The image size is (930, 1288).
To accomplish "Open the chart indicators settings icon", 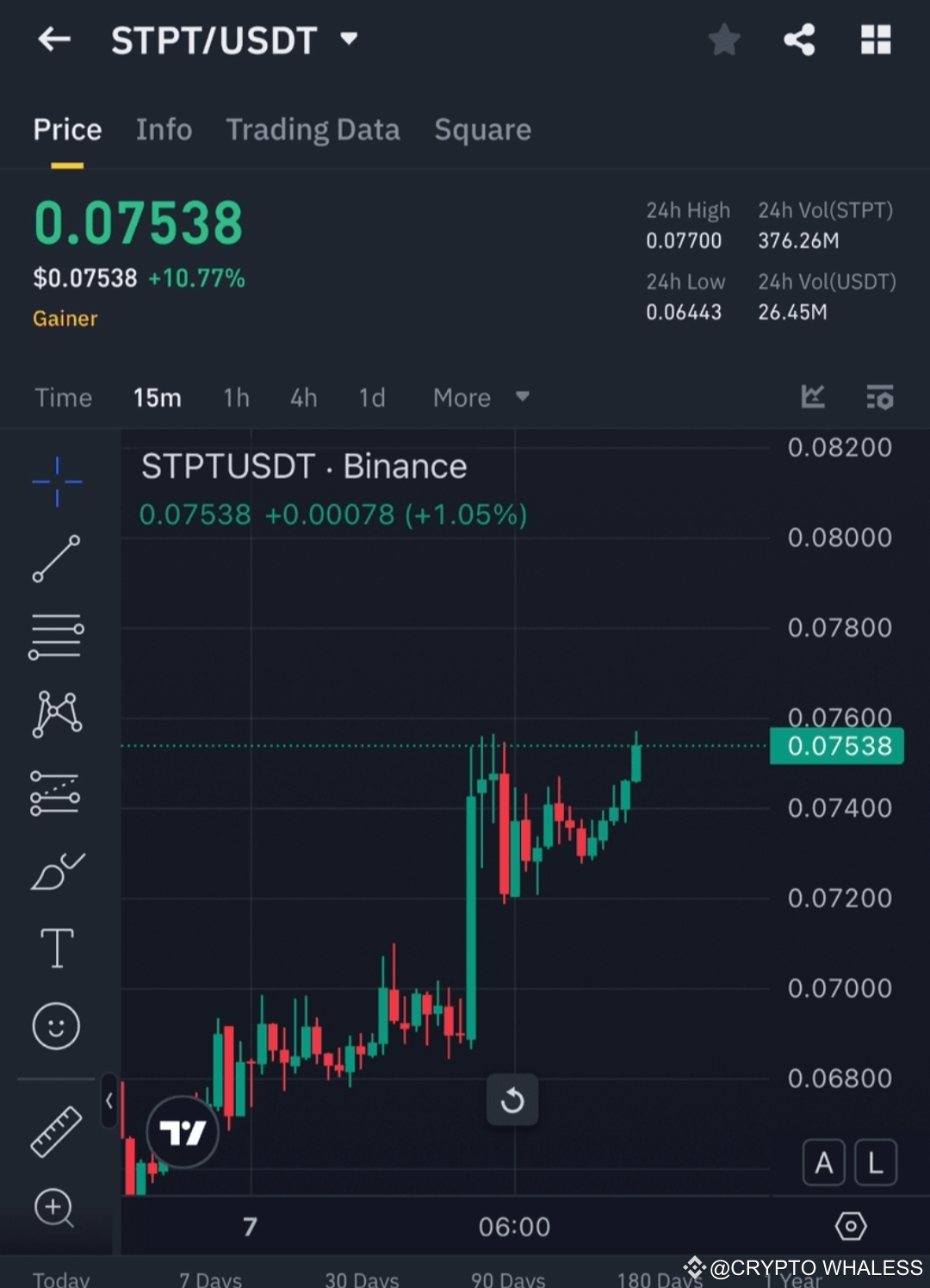I will coord(880,397).
